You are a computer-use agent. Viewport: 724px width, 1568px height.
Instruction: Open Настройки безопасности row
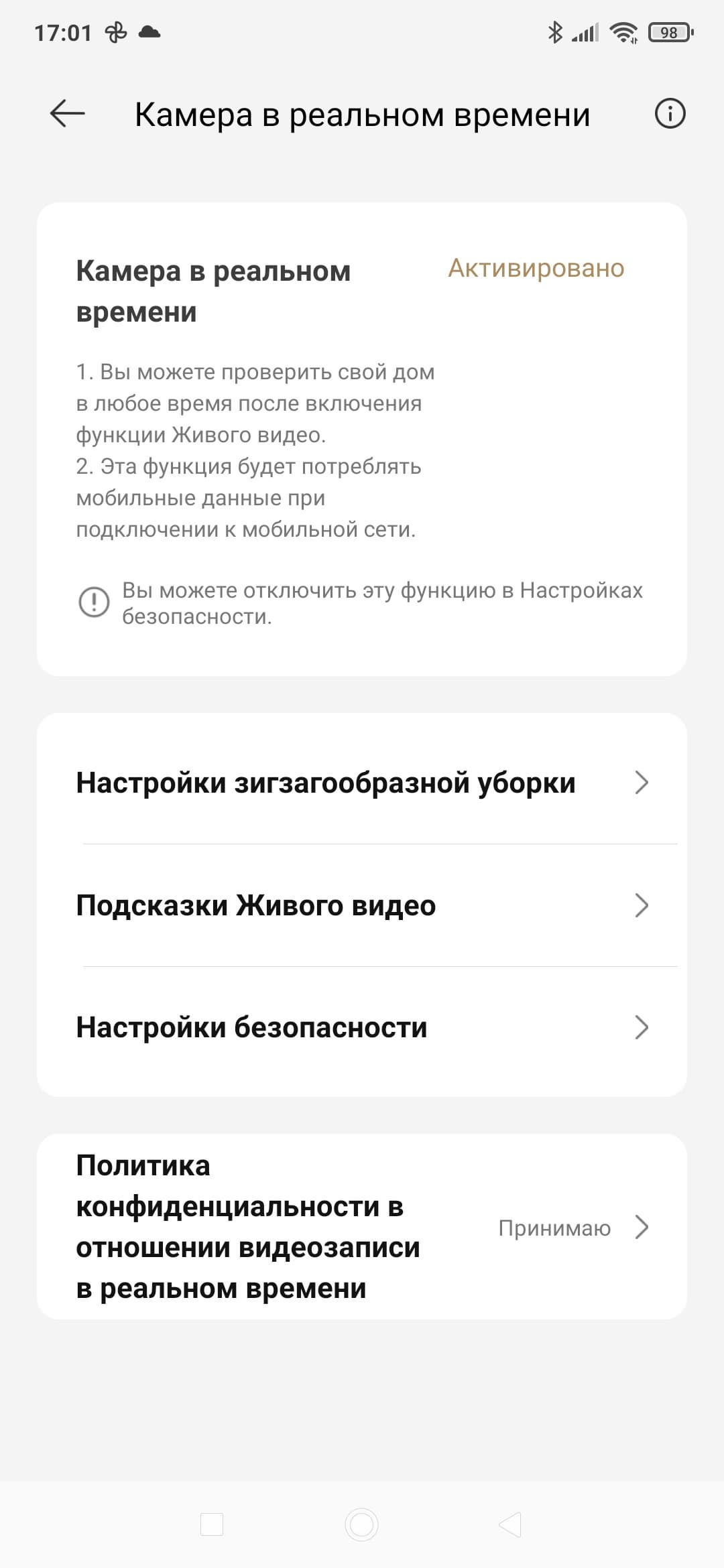tap(362, 1027)
